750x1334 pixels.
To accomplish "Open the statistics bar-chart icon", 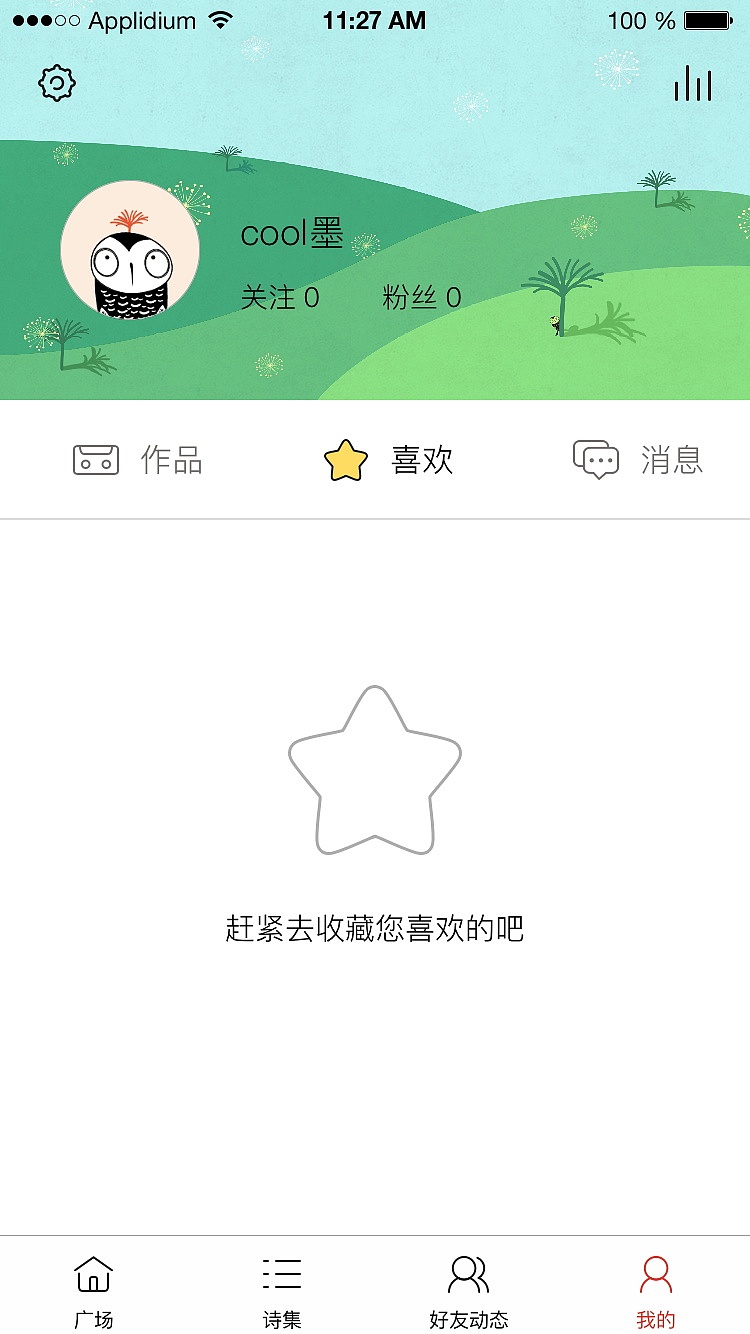I will pyautogui.click(x=694, y=84).
